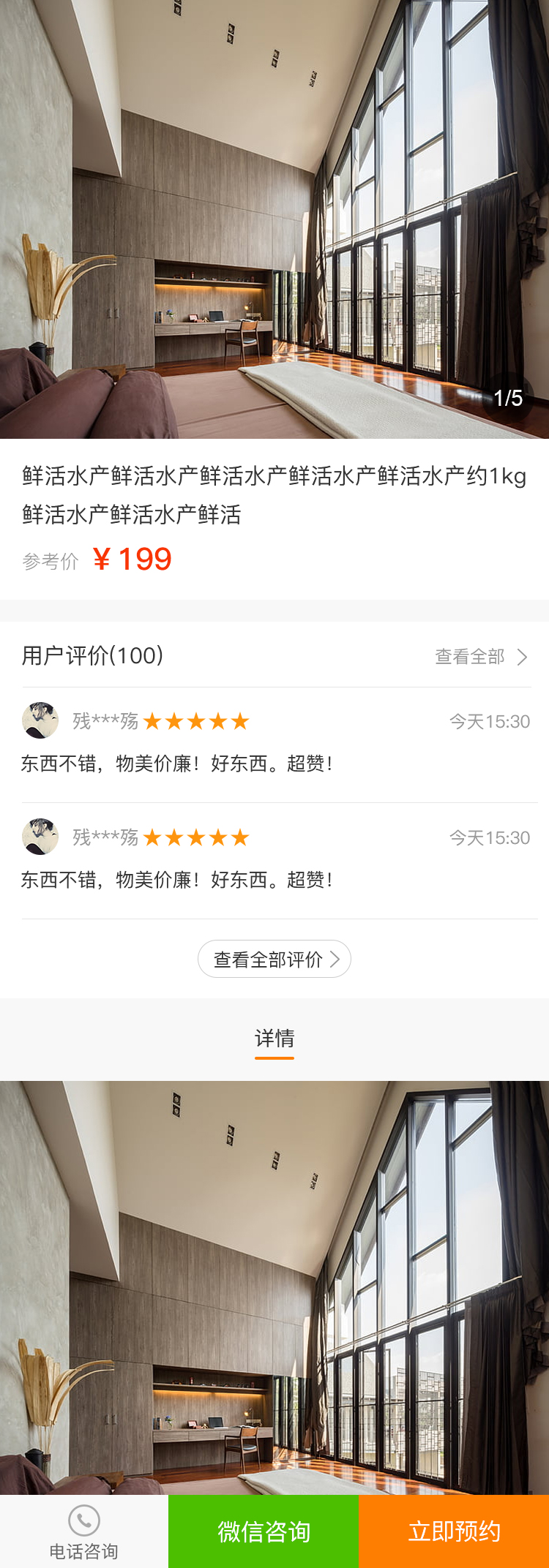Image resolution: width=549 pixels, height=1568 pixels.
Task: Tap 立即预约 to book now
Action: [x=454, y=1531]
